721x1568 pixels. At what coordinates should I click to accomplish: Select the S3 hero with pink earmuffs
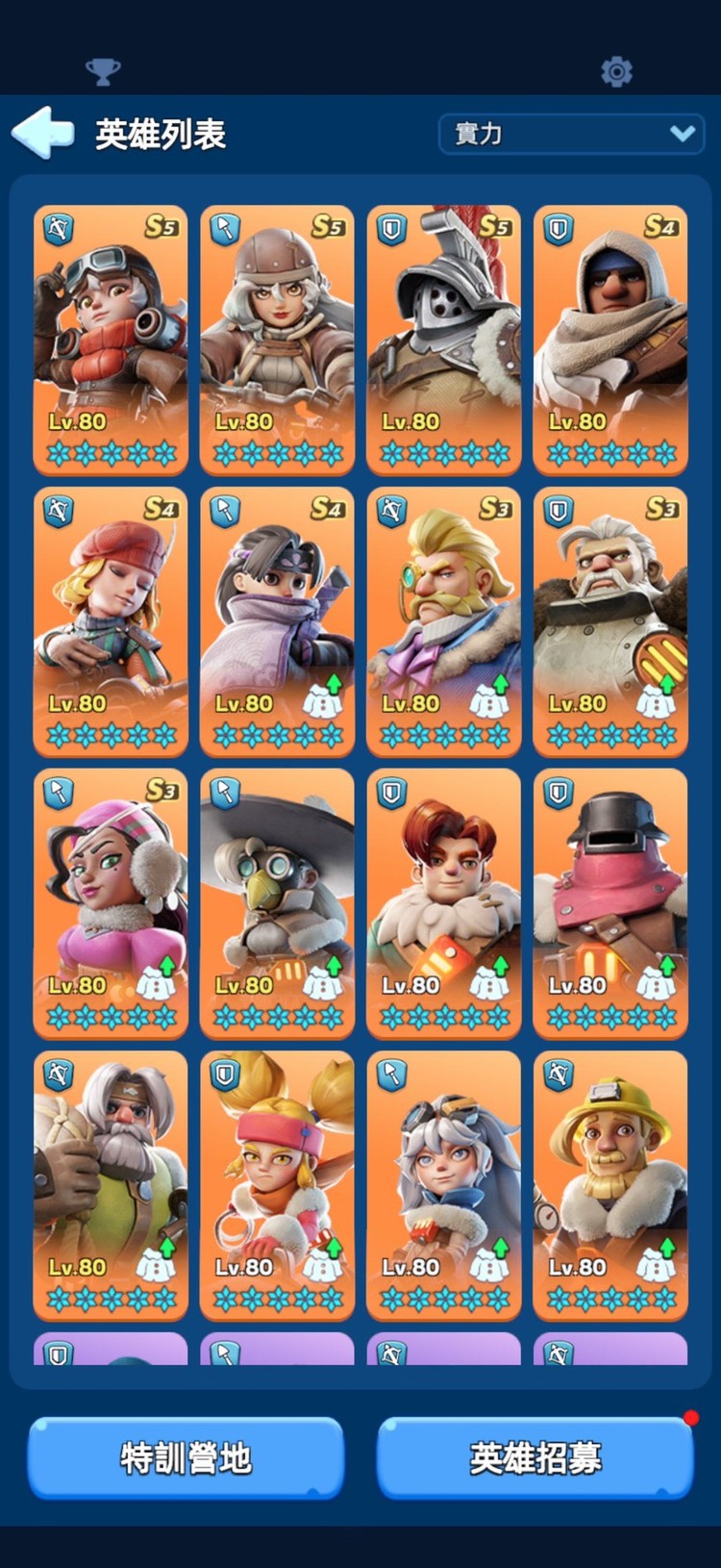point(111,902)
